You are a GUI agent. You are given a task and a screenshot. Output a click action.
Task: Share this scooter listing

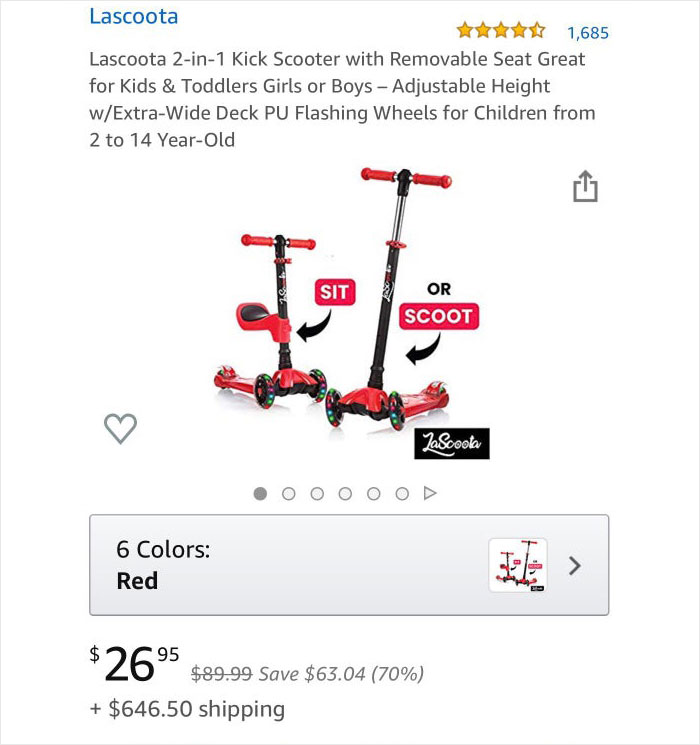[585, 187]
